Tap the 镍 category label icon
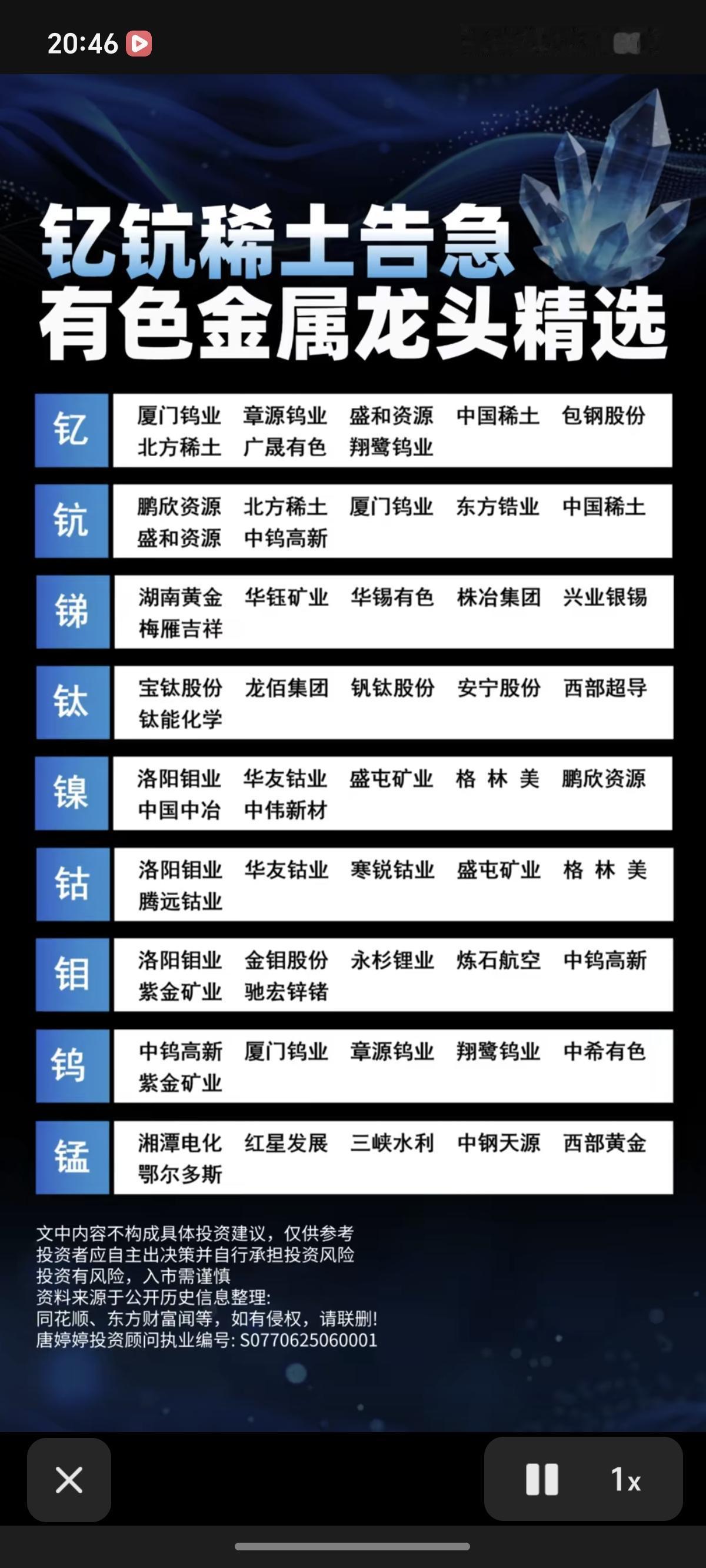Viewport: 706px width, 1568px height. click(71, 795)
